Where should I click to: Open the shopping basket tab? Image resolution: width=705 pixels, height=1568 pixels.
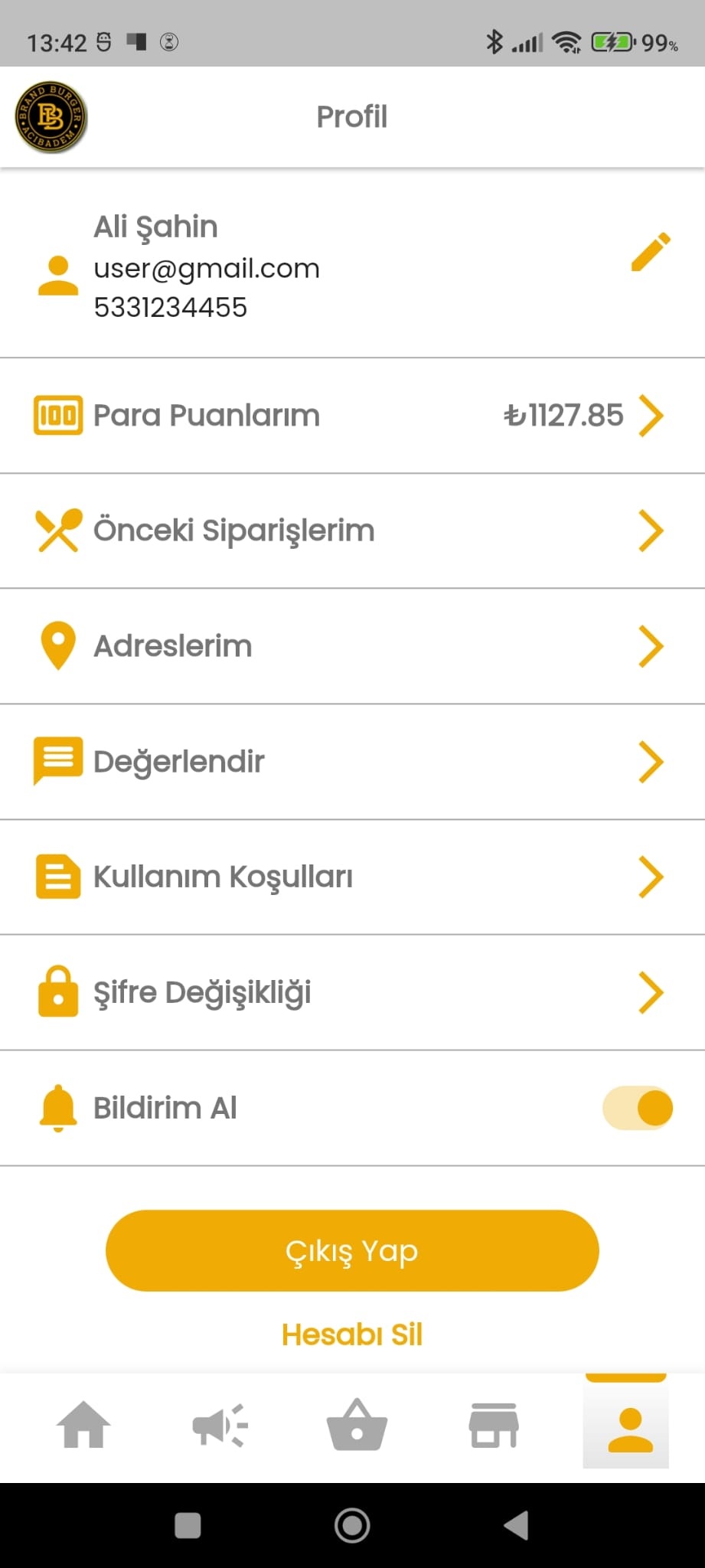pos(357,1425)
